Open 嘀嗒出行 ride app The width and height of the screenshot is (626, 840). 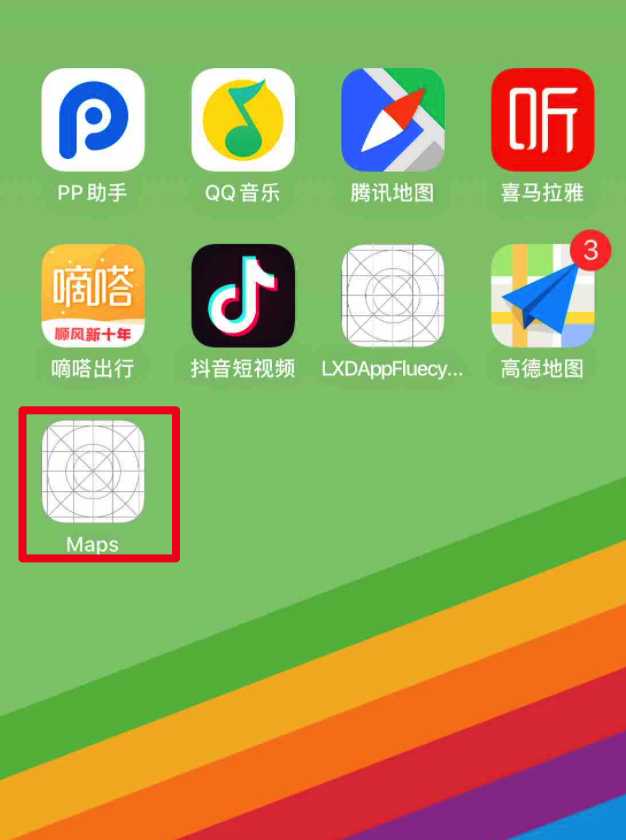93,296
